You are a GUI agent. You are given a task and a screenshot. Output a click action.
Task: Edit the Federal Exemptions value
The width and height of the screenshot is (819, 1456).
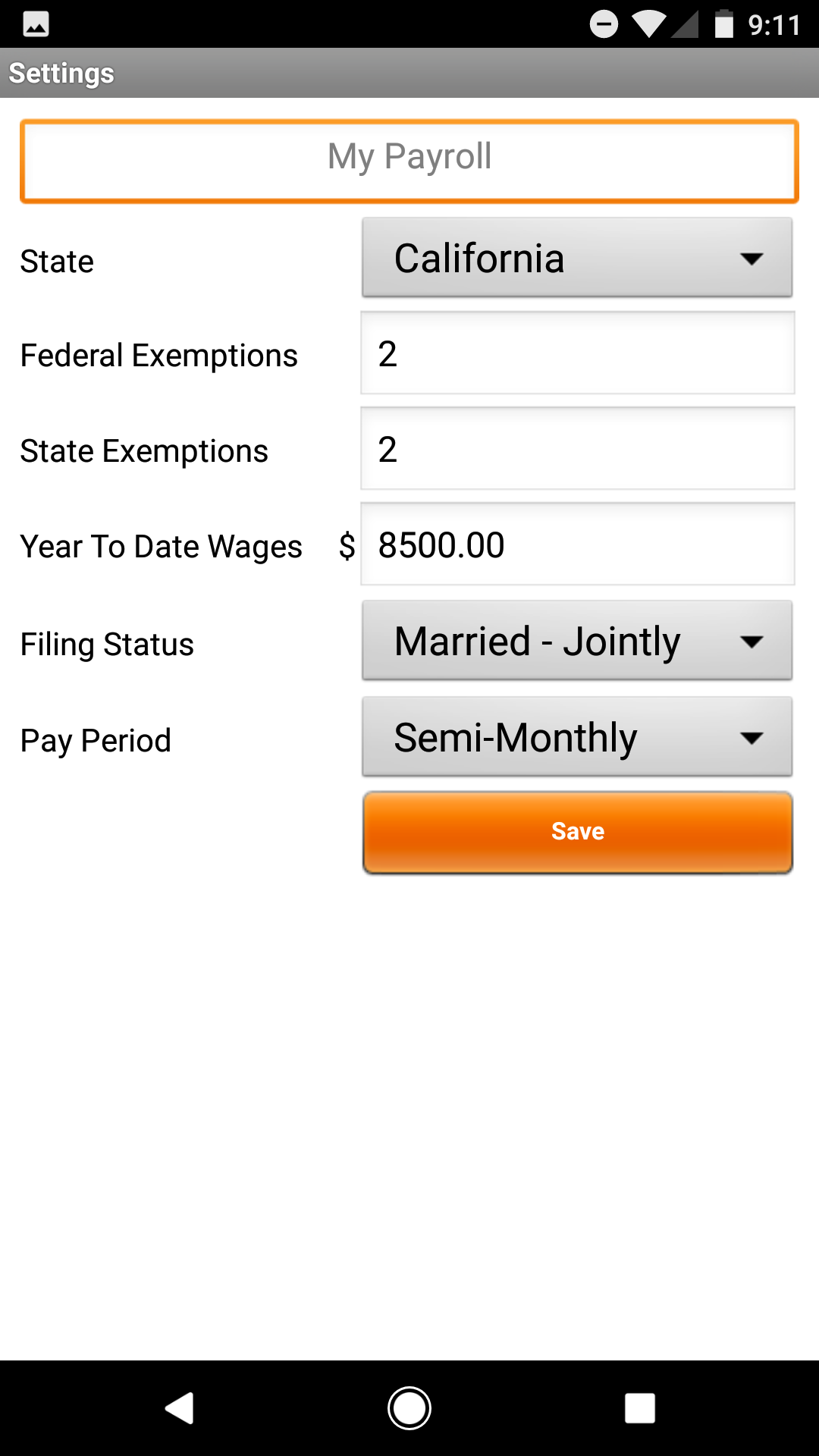point(576,353)
